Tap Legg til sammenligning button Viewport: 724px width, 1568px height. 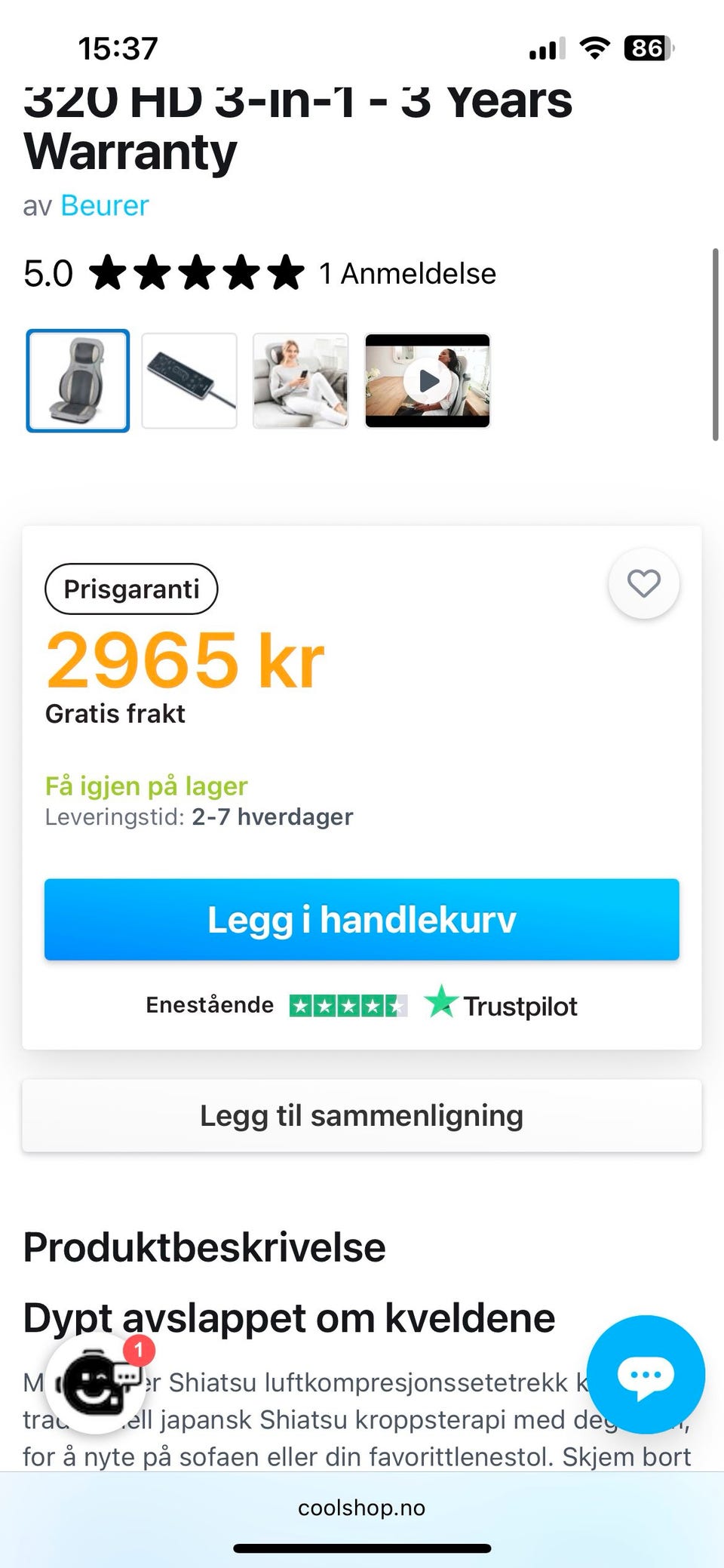click(362, 1115)
